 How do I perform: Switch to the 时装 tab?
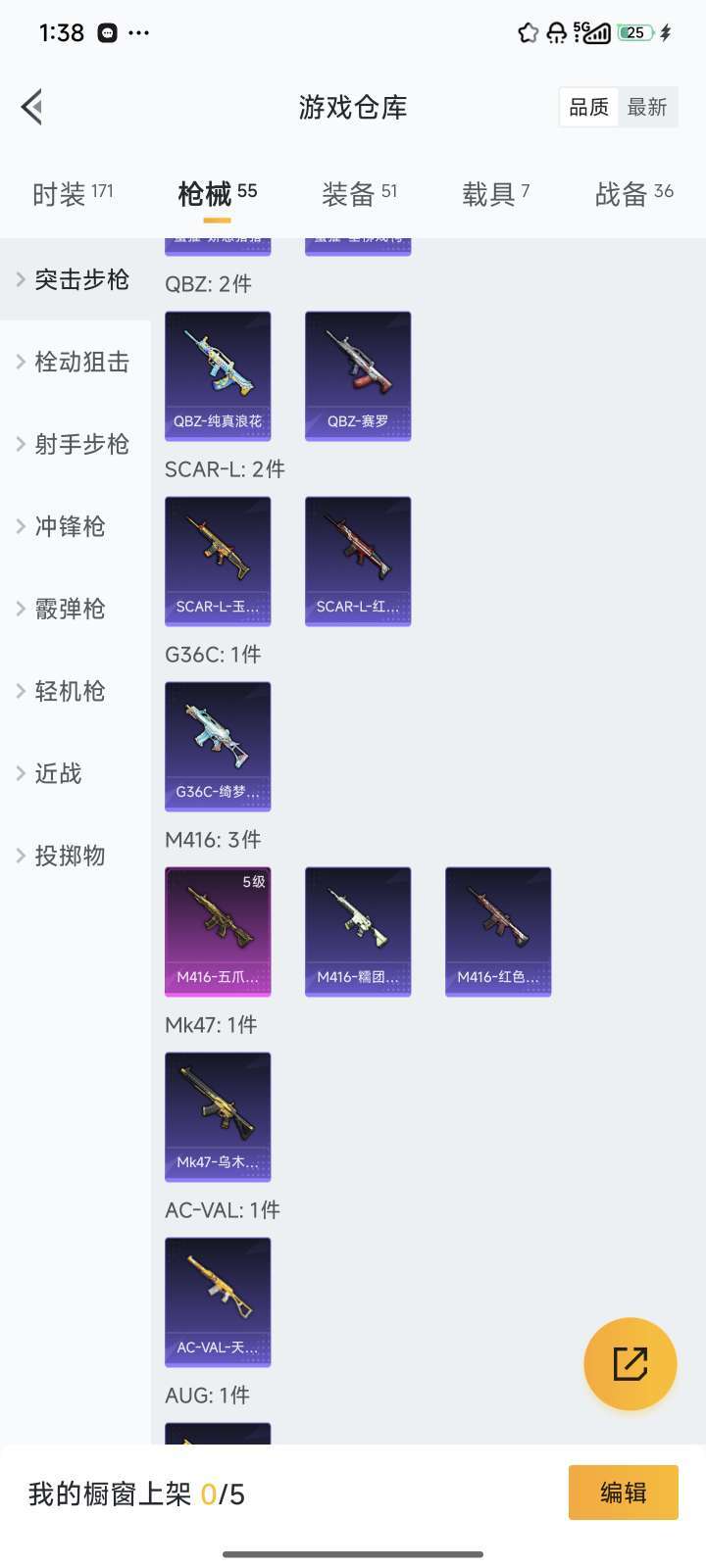pyautogui.click(x=59, y=193)
